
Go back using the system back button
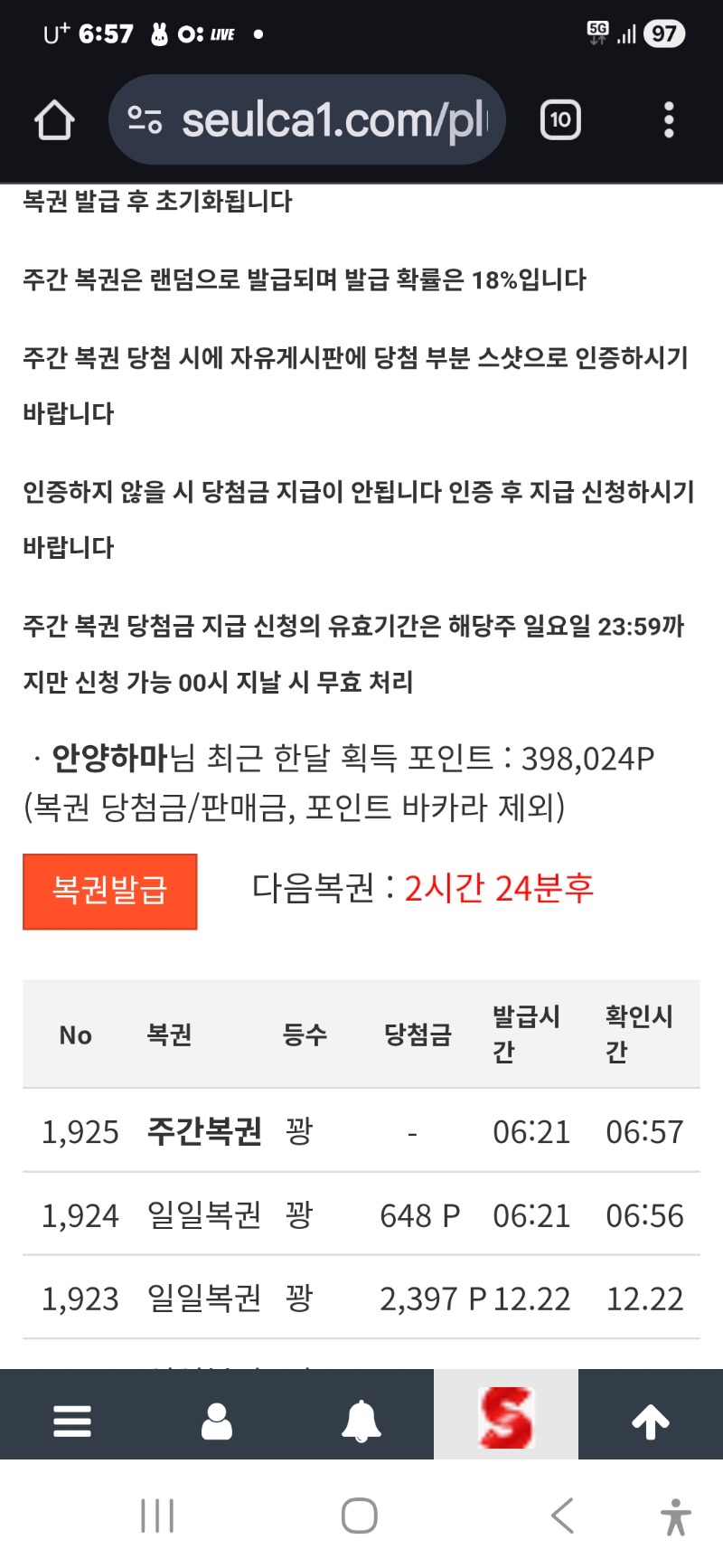562,1516
